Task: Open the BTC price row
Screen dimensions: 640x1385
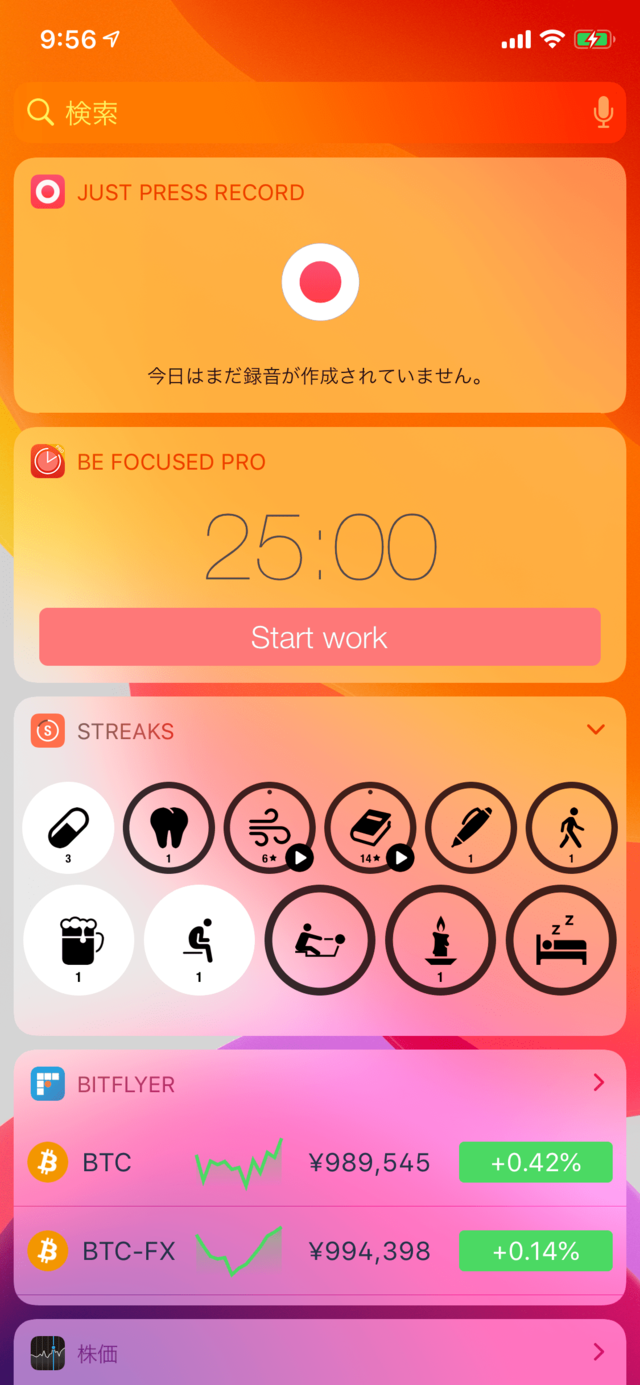Action: 320,1163
